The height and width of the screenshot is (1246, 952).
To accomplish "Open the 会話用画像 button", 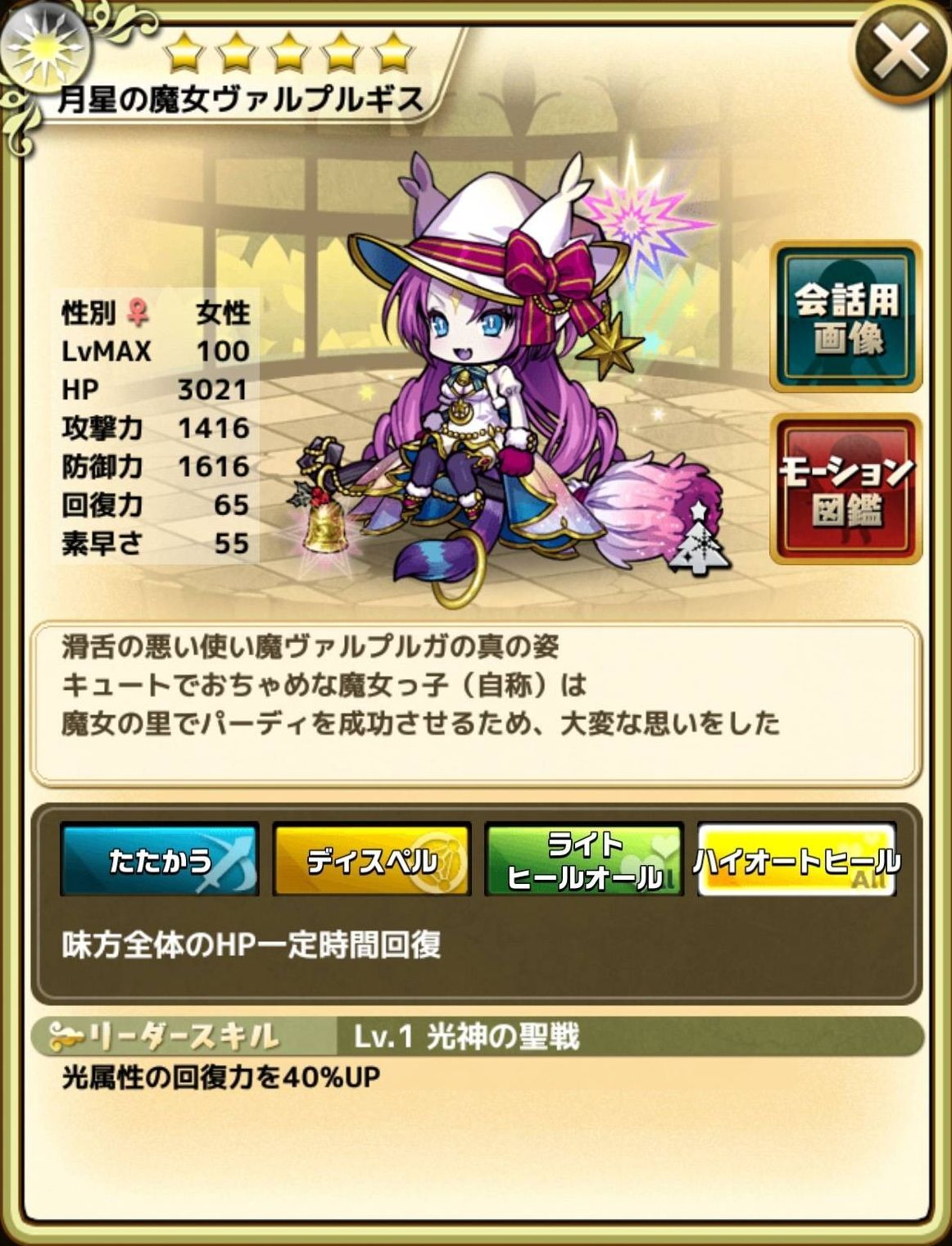I will 845,317.
